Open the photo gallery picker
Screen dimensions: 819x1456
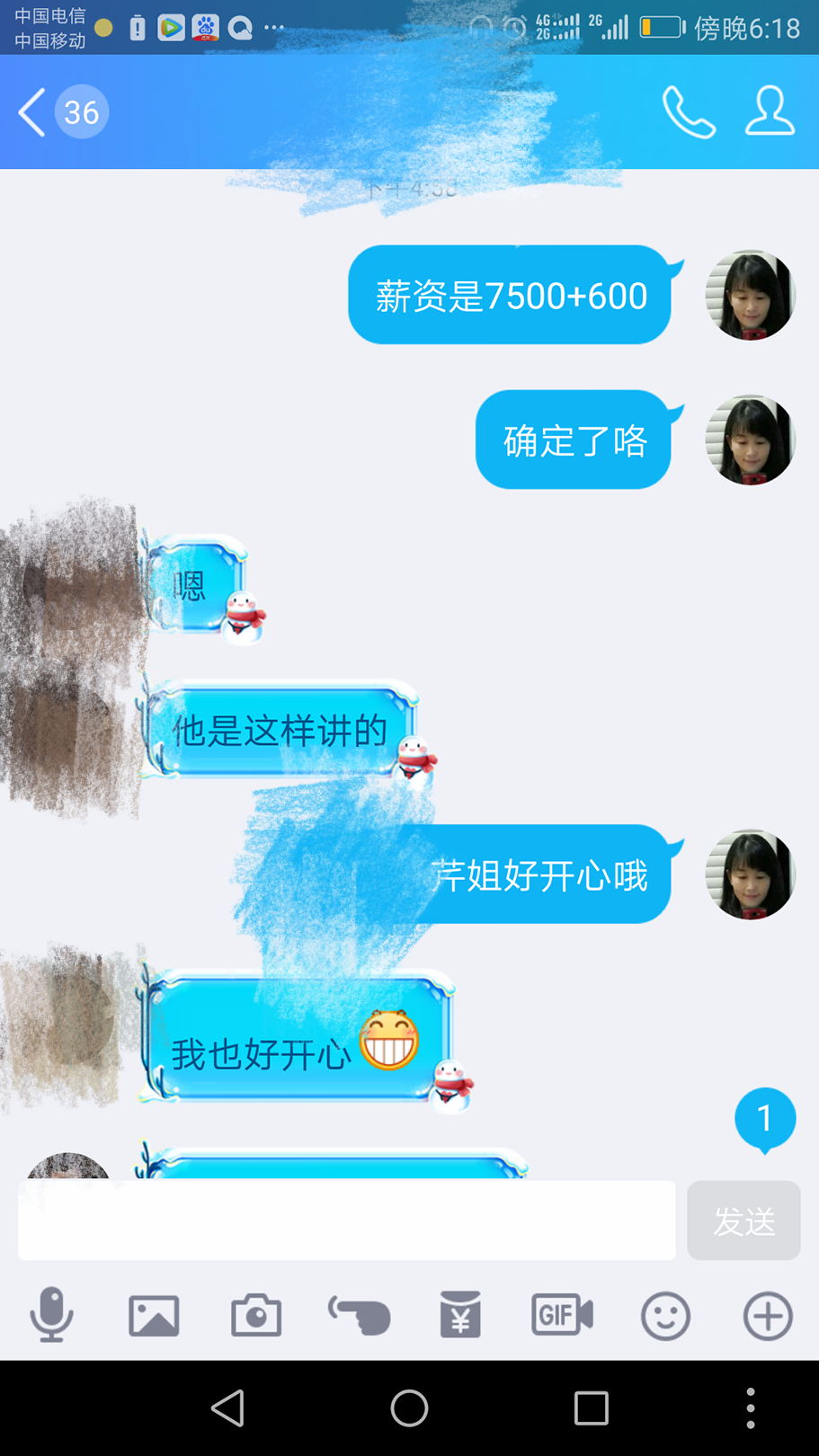click(x=154, y=1316)
